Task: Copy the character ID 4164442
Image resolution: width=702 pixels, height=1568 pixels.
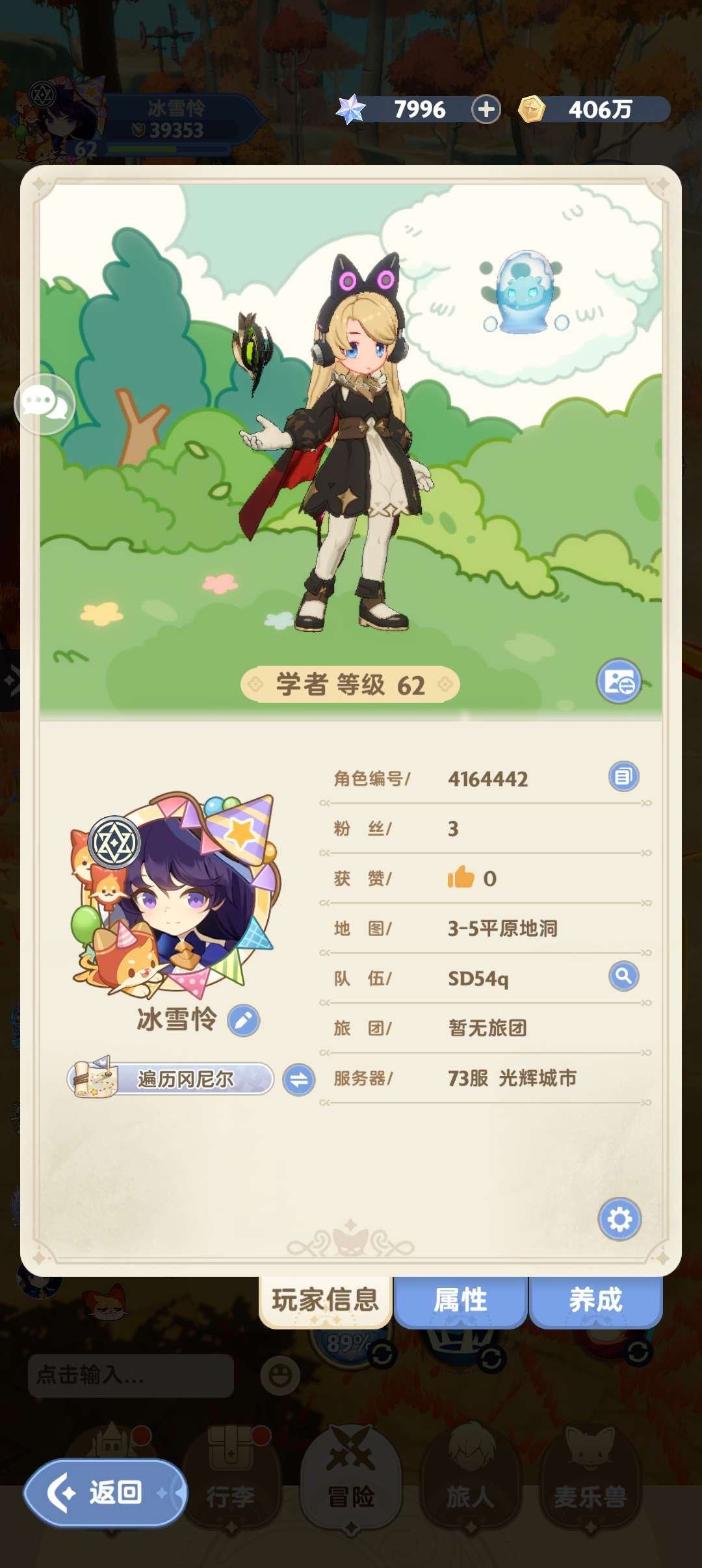Action: tap(623, 777)
